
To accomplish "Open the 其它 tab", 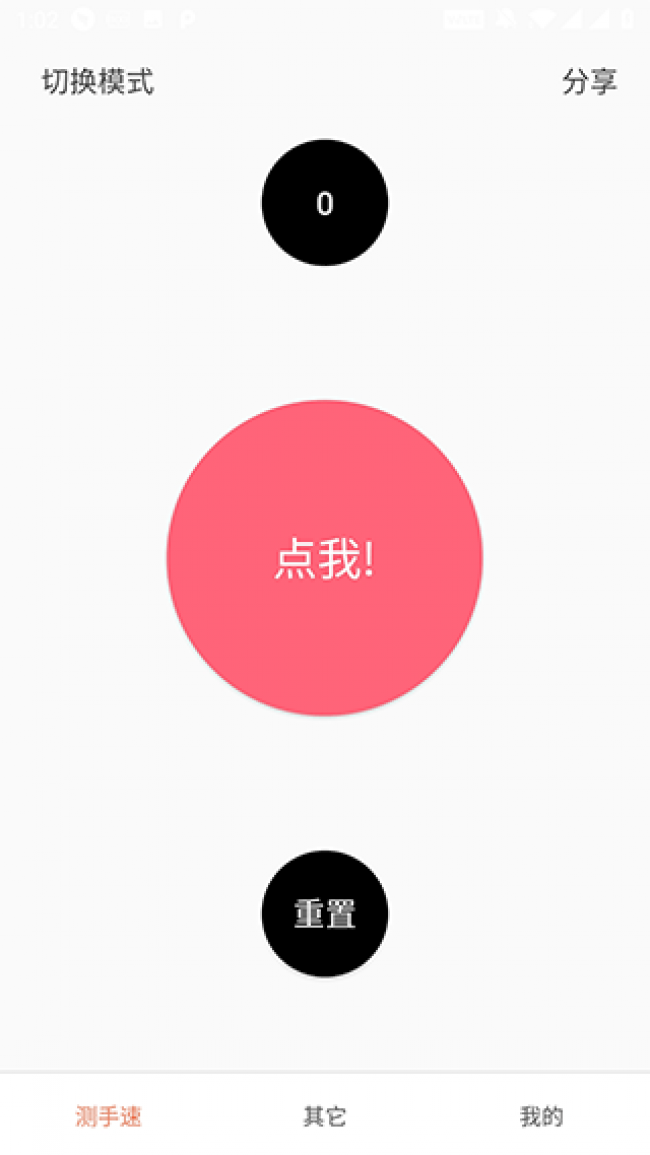I will (324, 1116).
